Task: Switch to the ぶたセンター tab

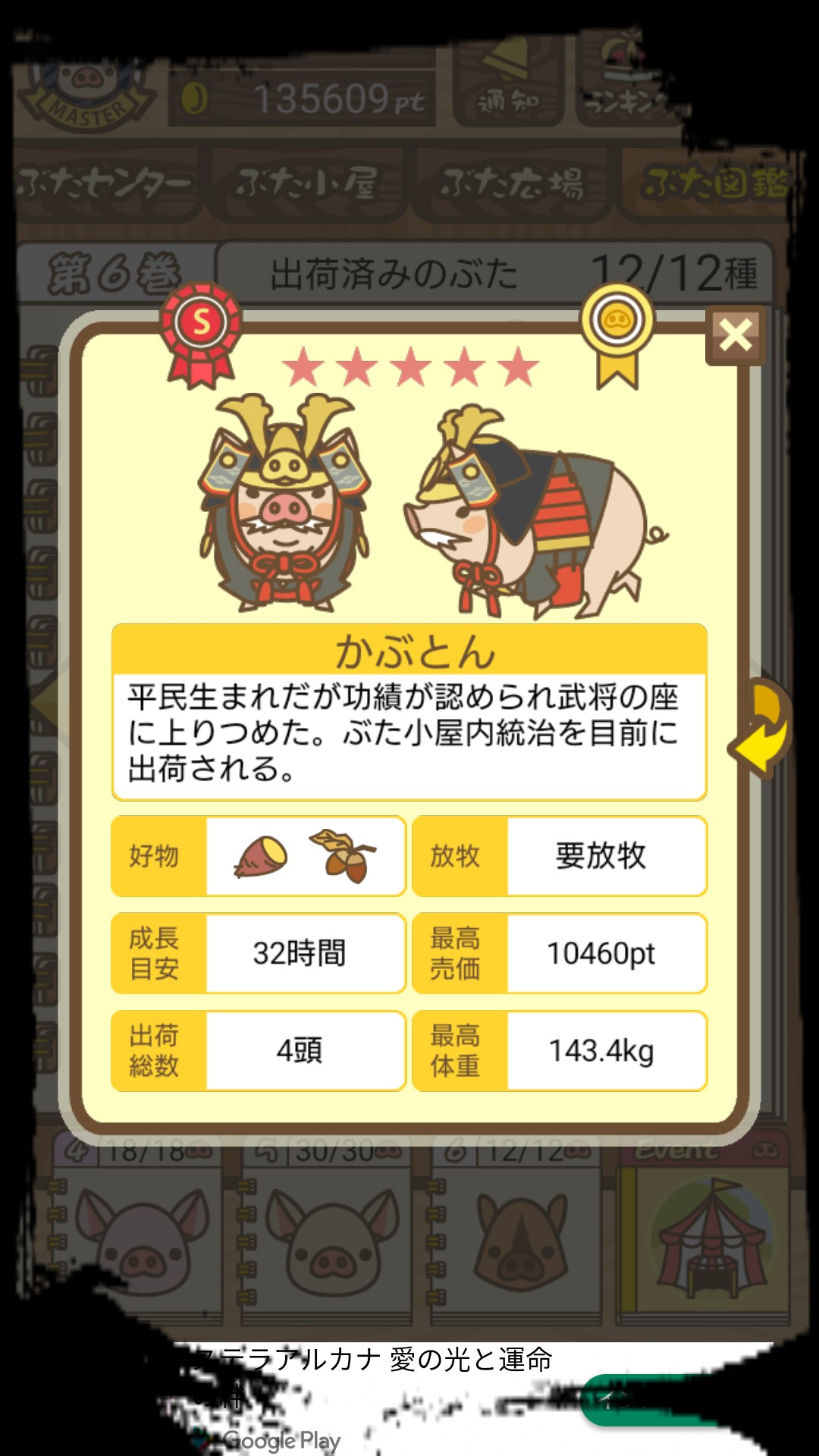Action: pyautogui.click(x=105, y=184)
